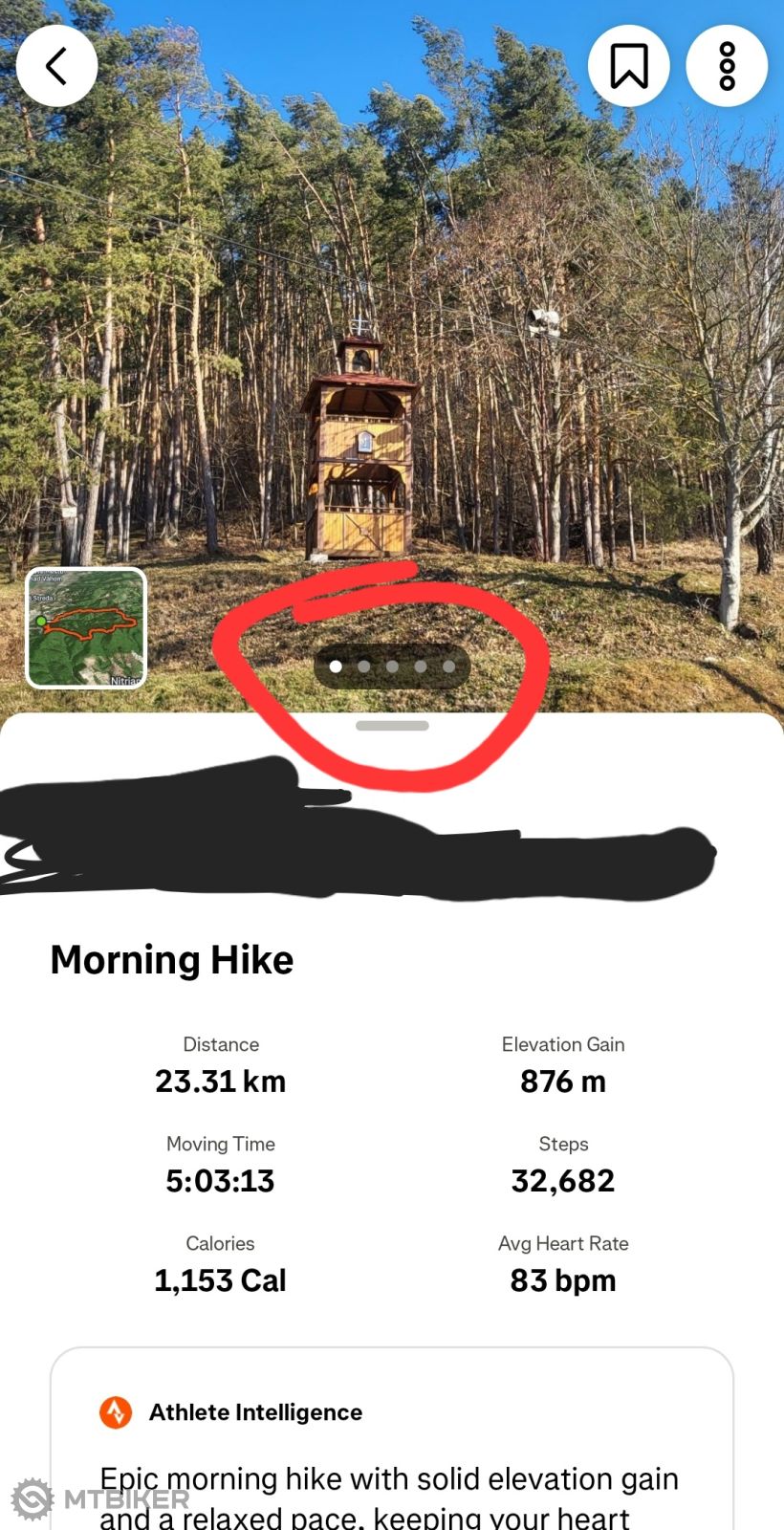Image resolution: width=784 pixels, height=1530 pixels.
Task: Go back using the arrow button
Action: click(57, 66)
